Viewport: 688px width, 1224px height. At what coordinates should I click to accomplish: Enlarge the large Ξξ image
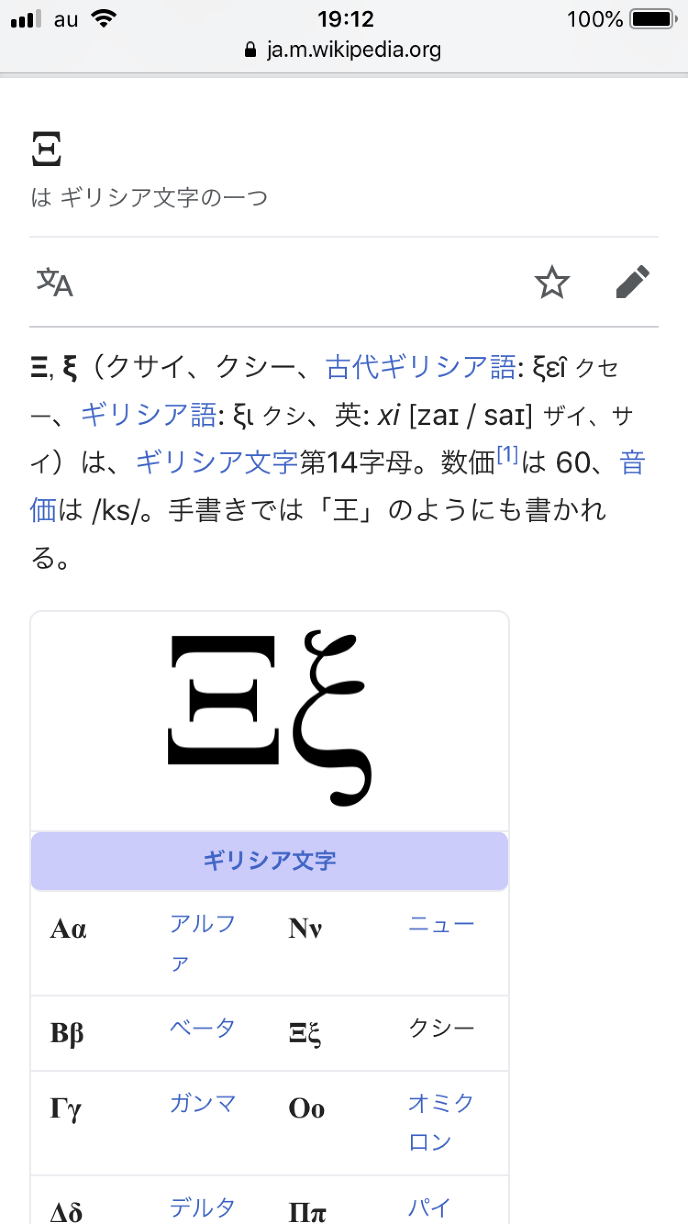pos(270,720)
